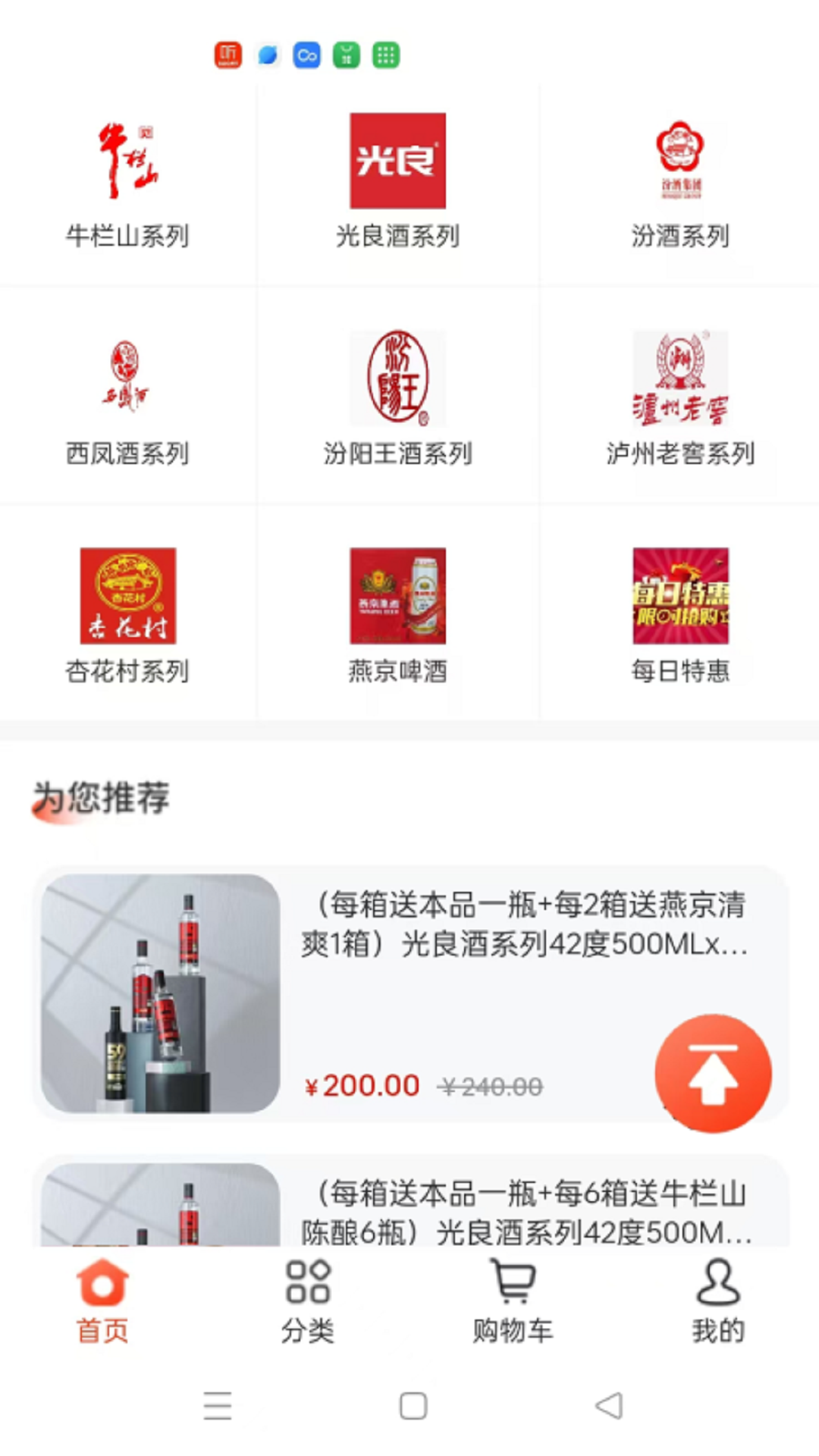This screenshot has width=819, height=1456.
Task: Open the 汾阳王酒系列 category icon
Action: click(397, 379)
